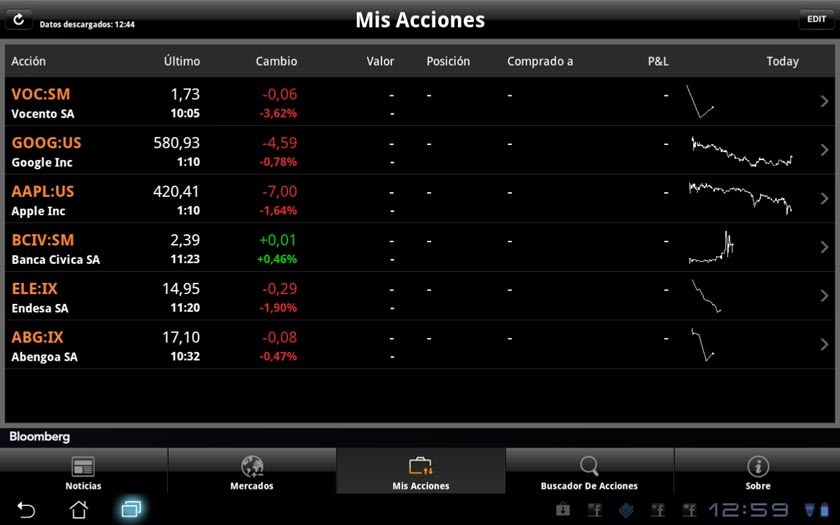Open the ABG:IX Abengoa SA row

420,345
